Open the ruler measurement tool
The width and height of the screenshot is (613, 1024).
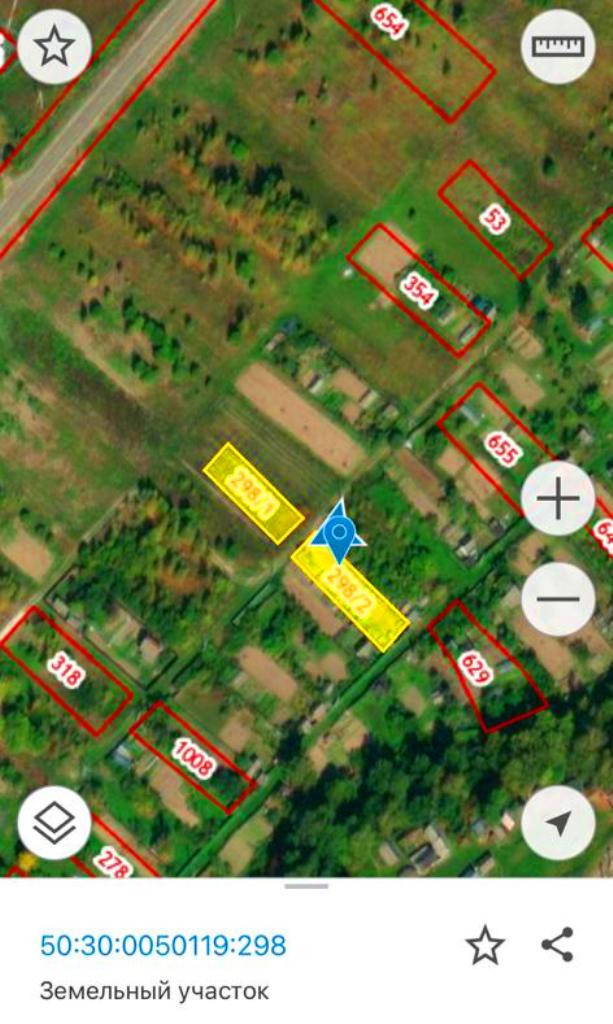pos(558,46)
